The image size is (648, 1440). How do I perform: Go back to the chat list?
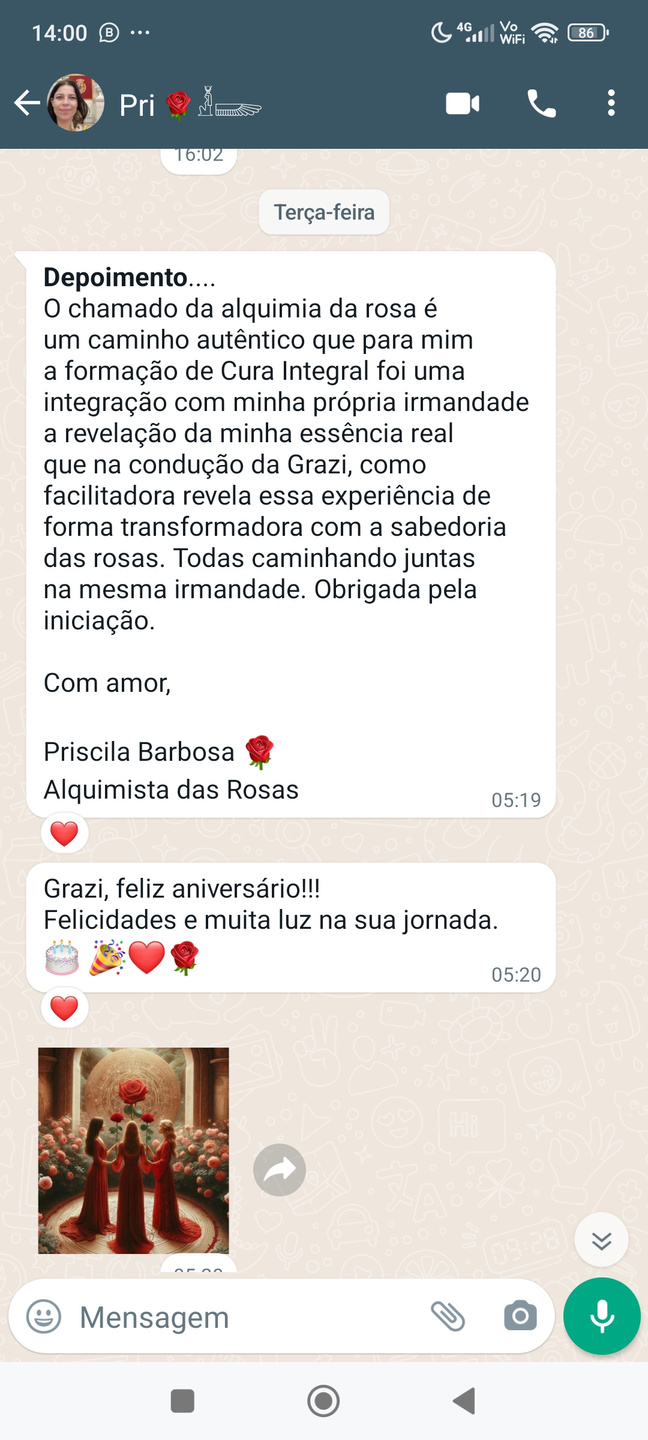pyautogui.click(x=26, y=103)
